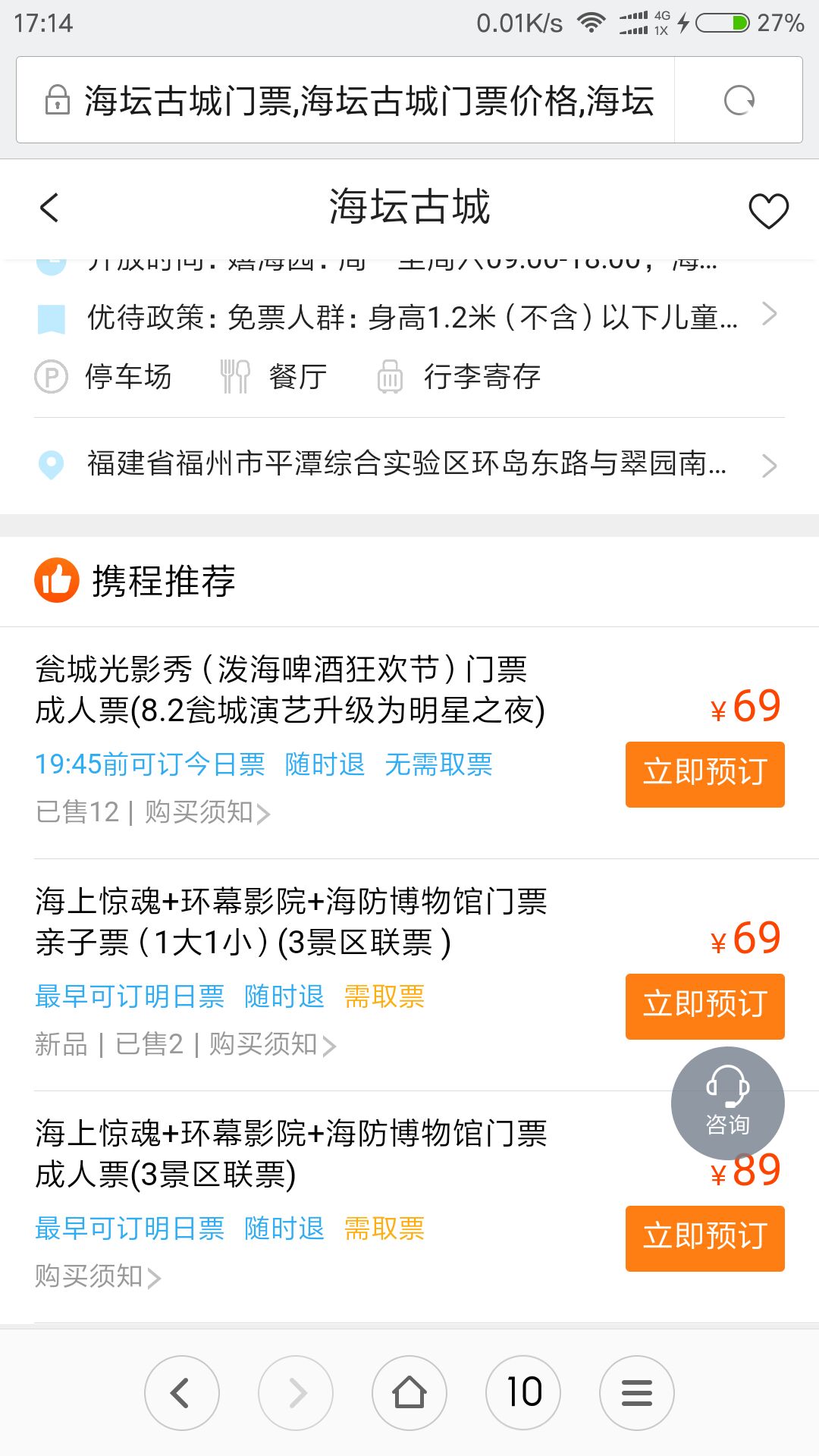Screen dimensions: 819x1456
Task: Open the browser hamburger menu
Action: coord(636,1393)
